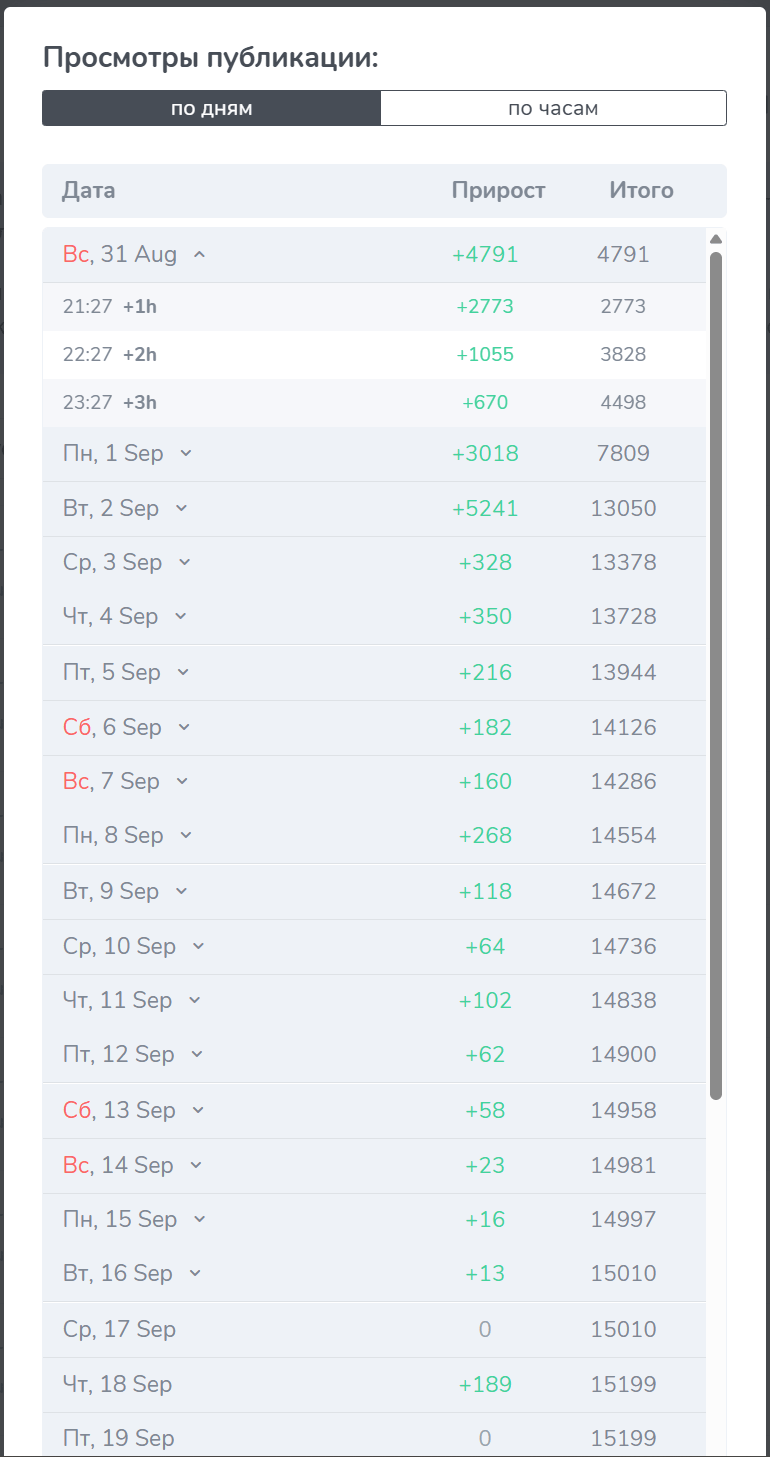Expand the Пн, 1 Sep row
Image resolution: width=770 pixels, height=1457 pixels.
coord(186,453)
